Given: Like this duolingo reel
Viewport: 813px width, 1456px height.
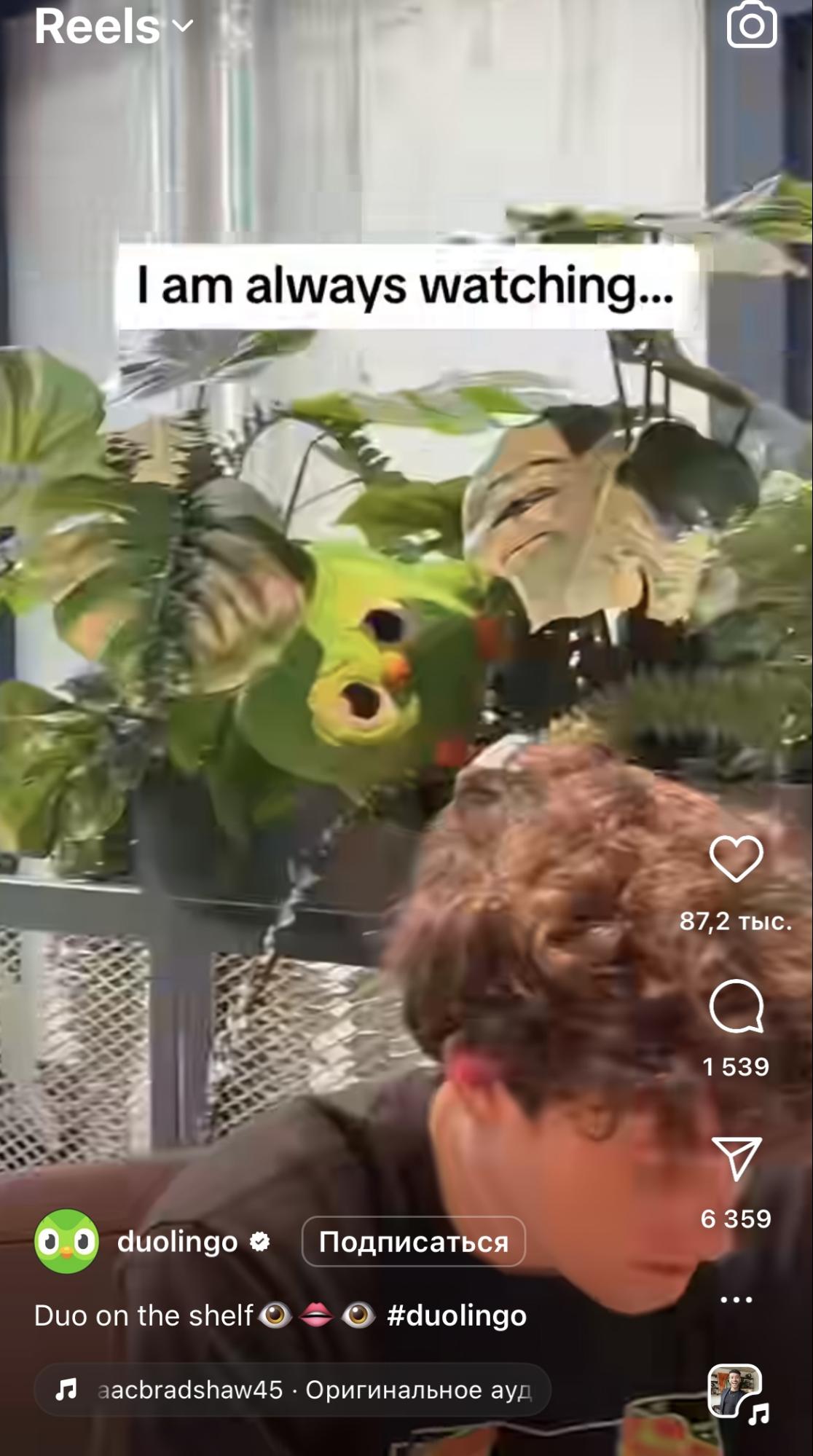Looking at the screenshot, I should click(736, 858).
